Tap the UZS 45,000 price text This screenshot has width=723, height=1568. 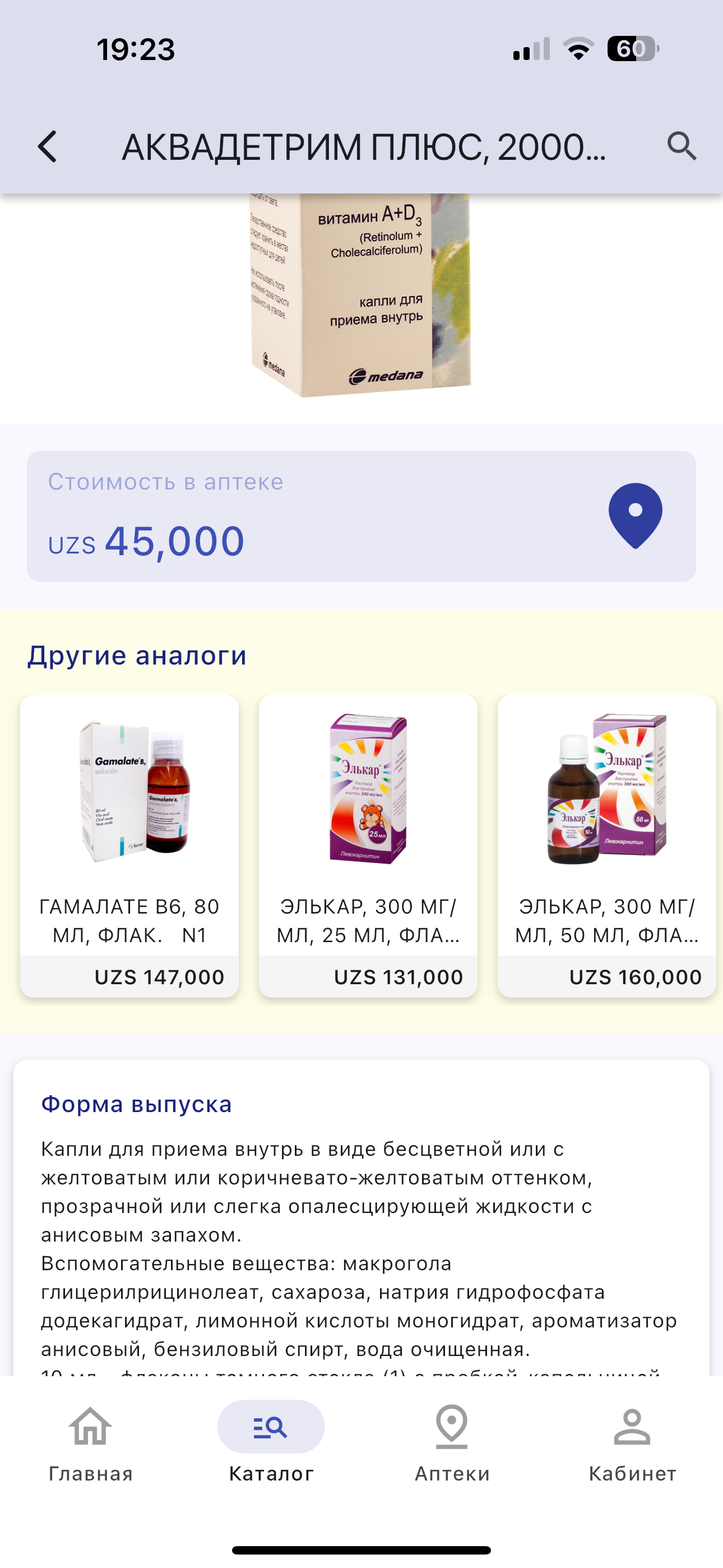coord(146,541)
